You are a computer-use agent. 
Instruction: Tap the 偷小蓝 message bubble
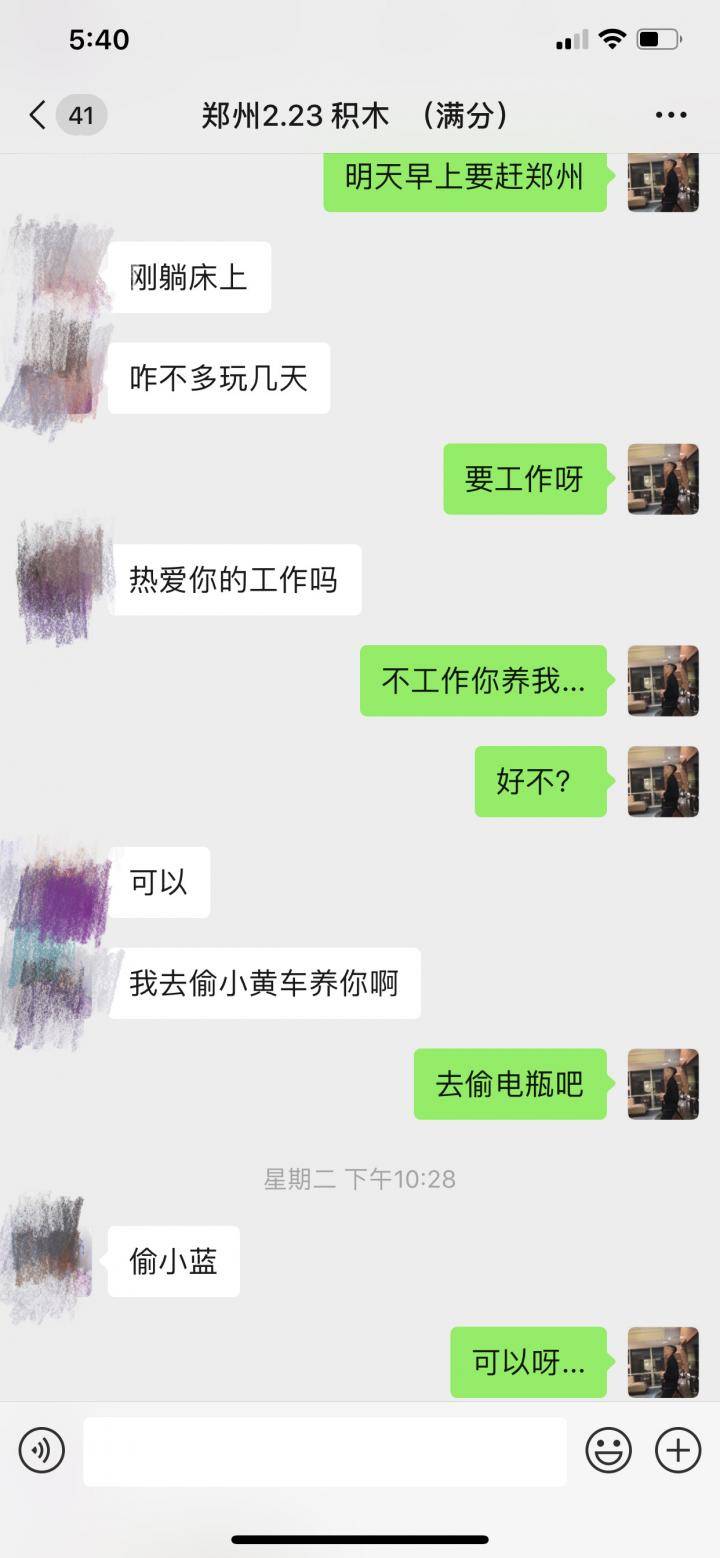click(173, 1261)
